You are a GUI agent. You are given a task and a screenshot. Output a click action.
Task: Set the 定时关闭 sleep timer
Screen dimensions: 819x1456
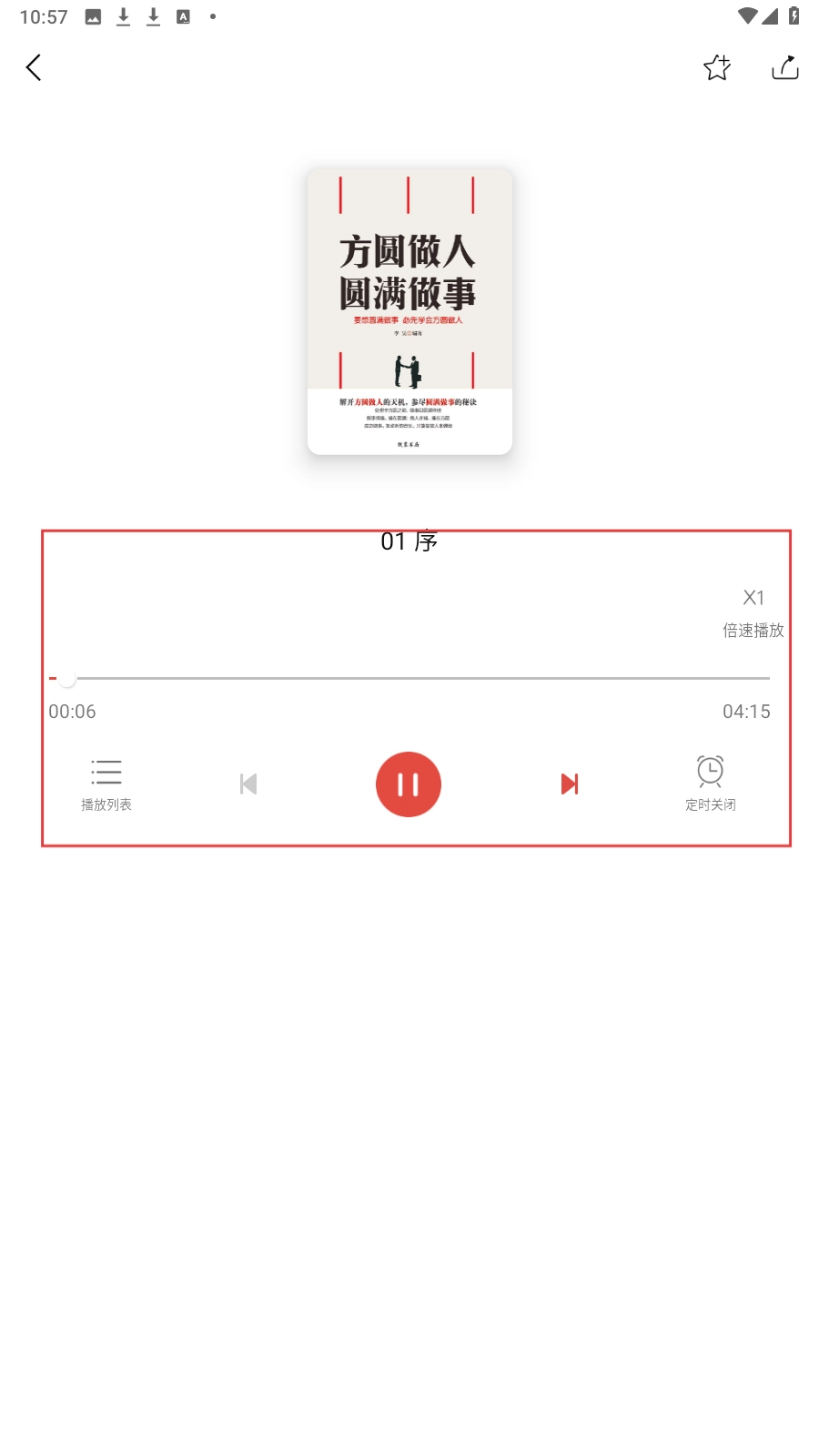pos(710,783)
